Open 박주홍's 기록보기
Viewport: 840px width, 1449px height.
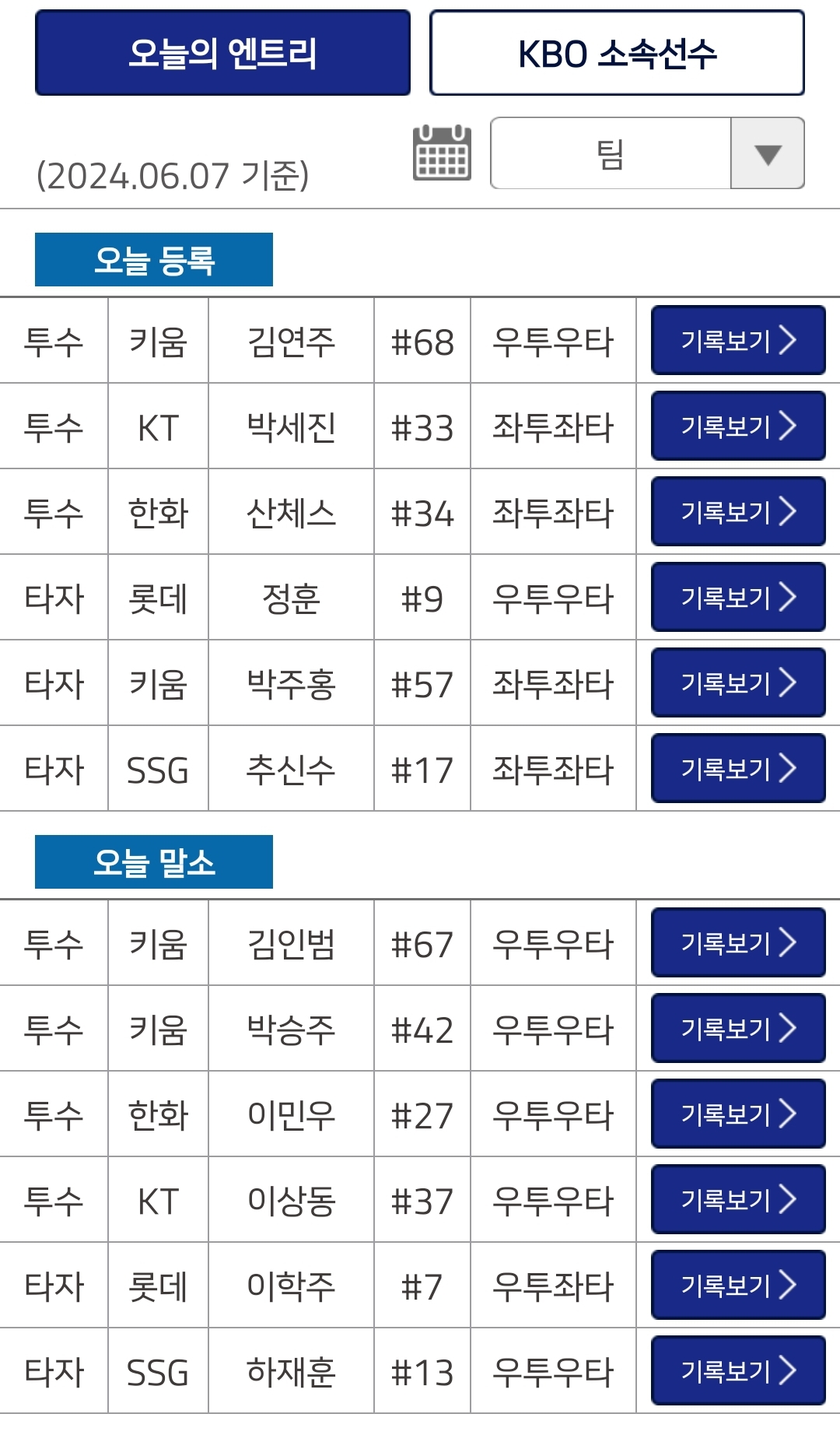click(738, 682)
